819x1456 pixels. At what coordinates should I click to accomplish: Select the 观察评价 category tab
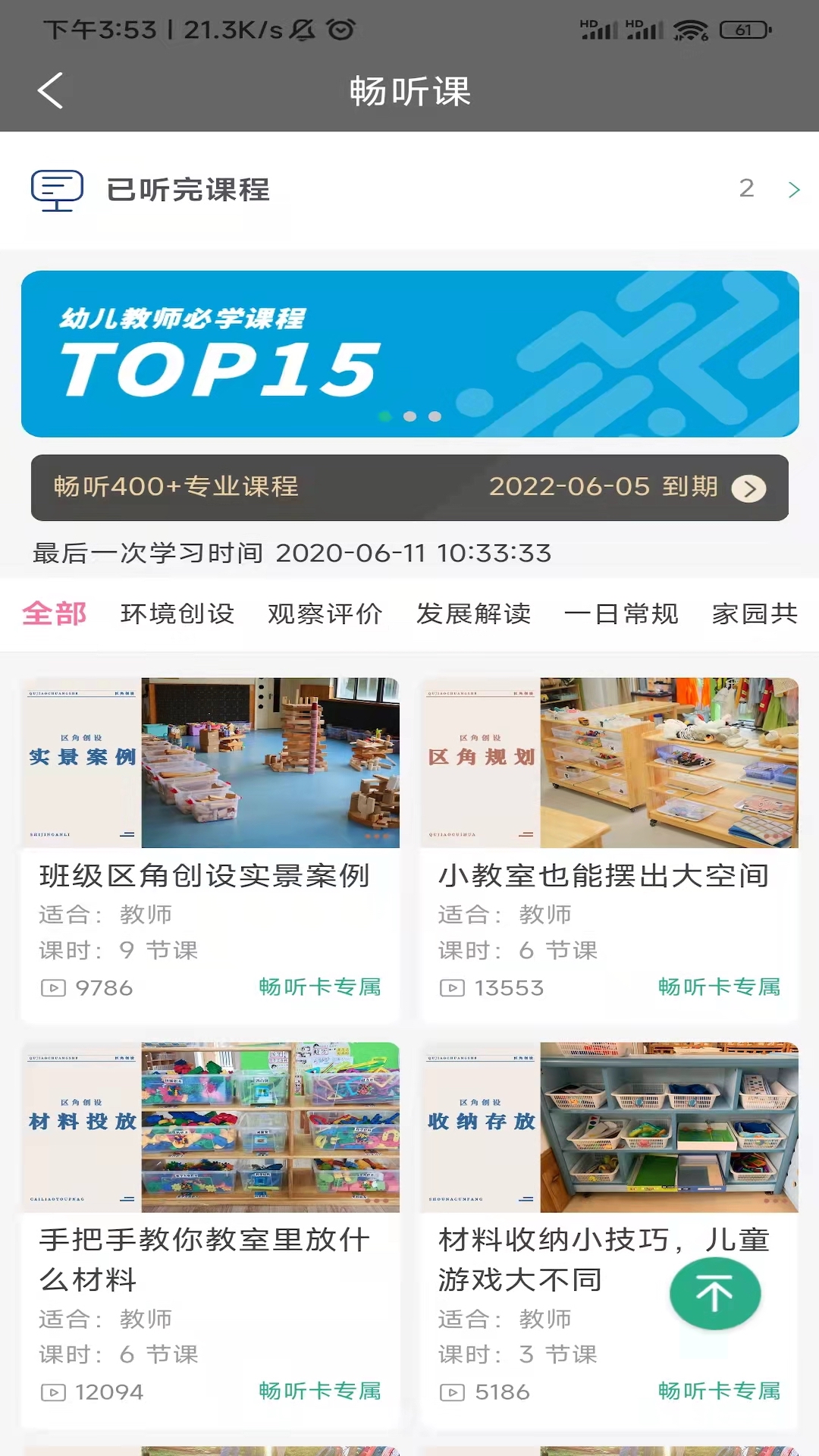(325, 614)
